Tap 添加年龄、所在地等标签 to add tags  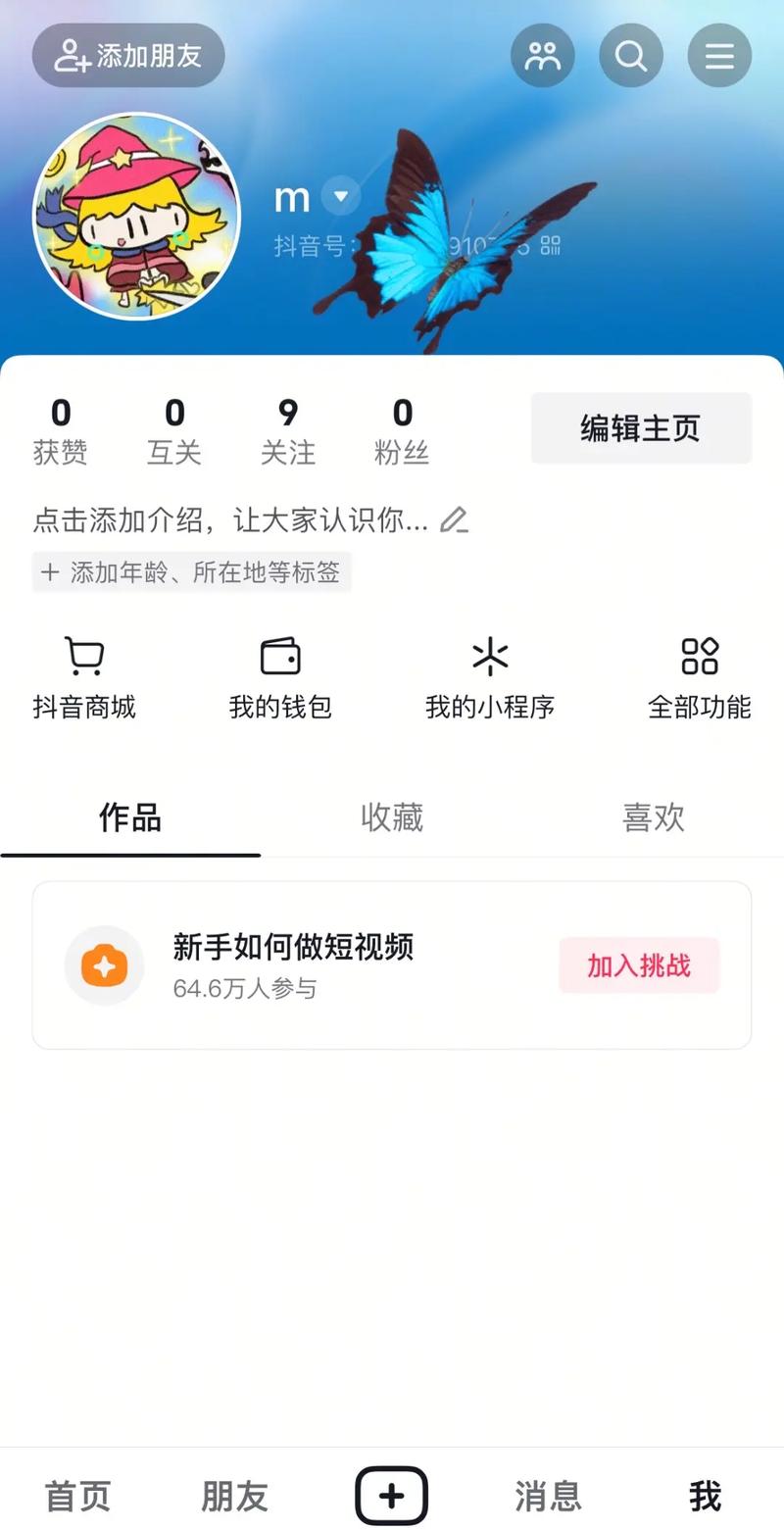[191, 572]
